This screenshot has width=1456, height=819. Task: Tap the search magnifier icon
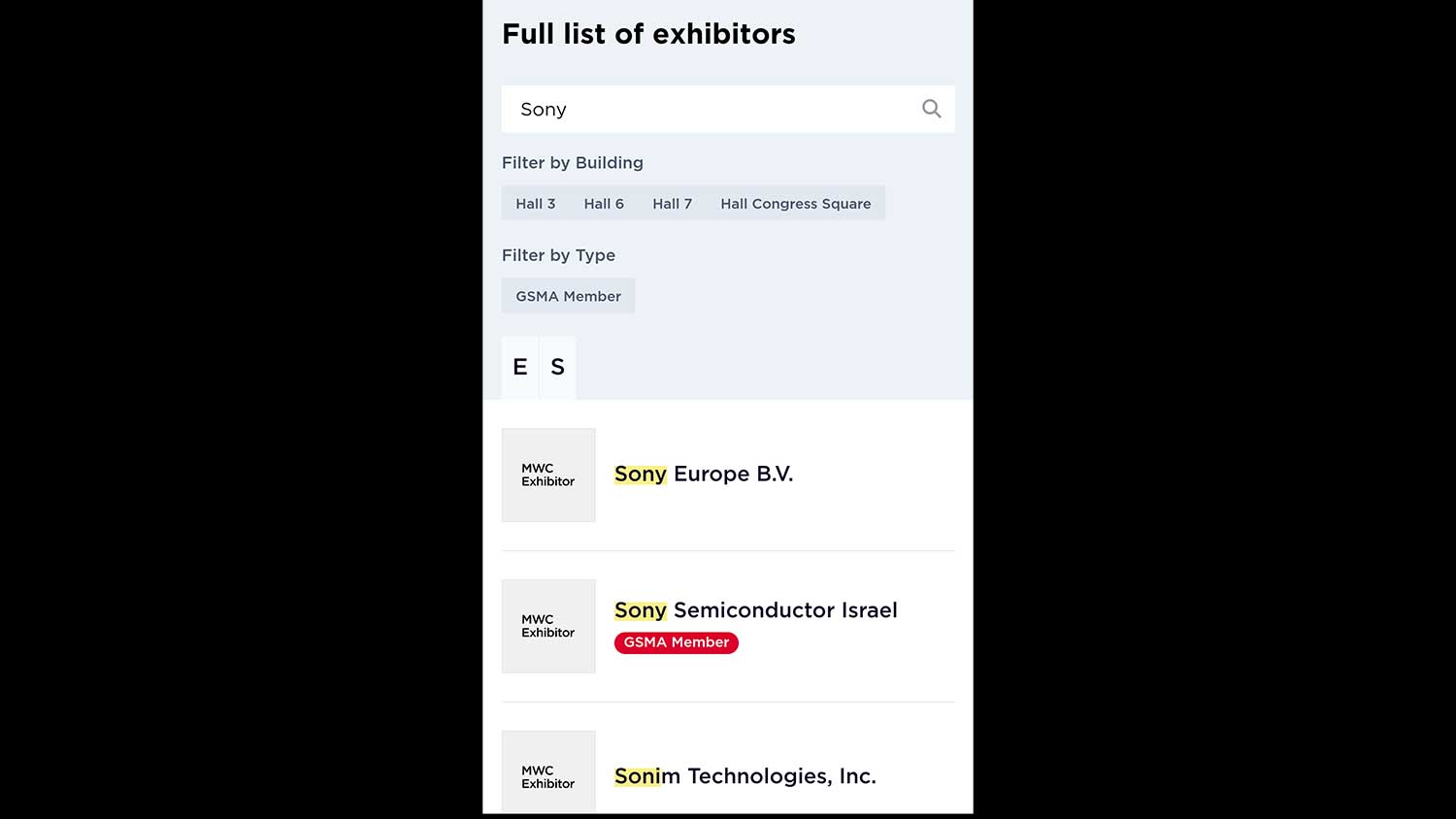931,109
